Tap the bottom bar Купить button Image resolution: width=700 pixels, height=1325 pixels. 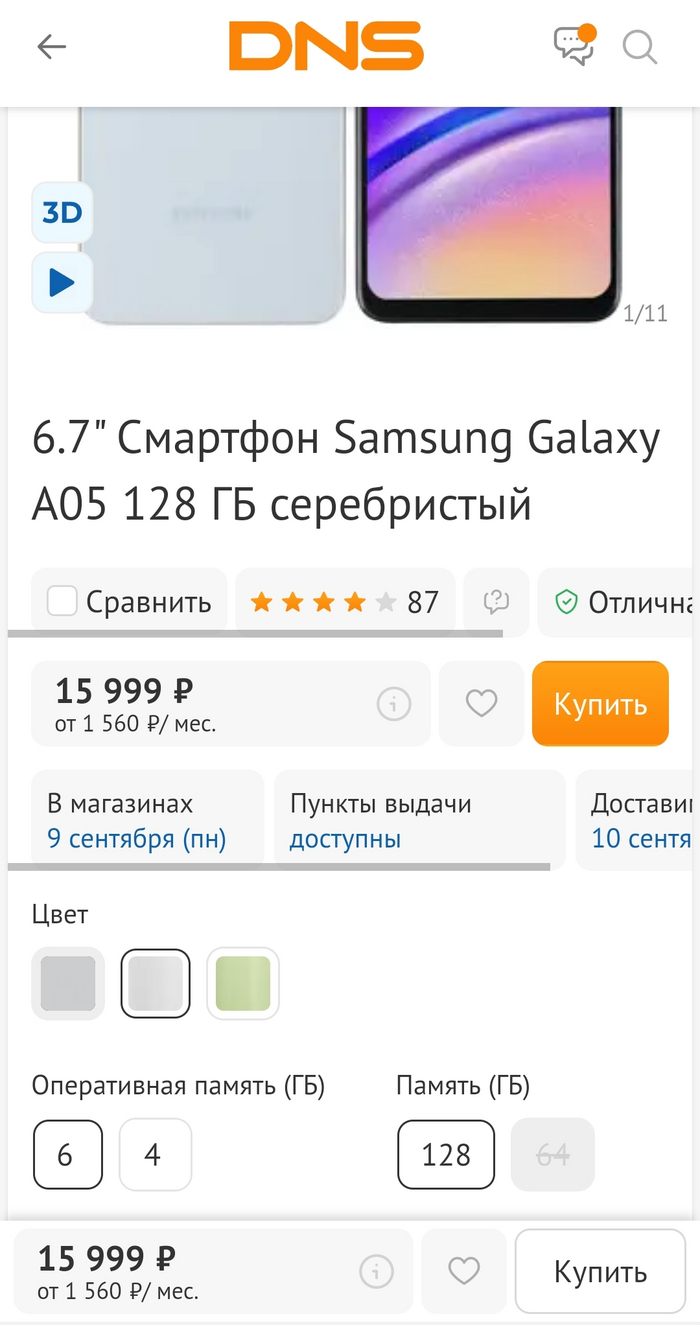coord(600,1272)
